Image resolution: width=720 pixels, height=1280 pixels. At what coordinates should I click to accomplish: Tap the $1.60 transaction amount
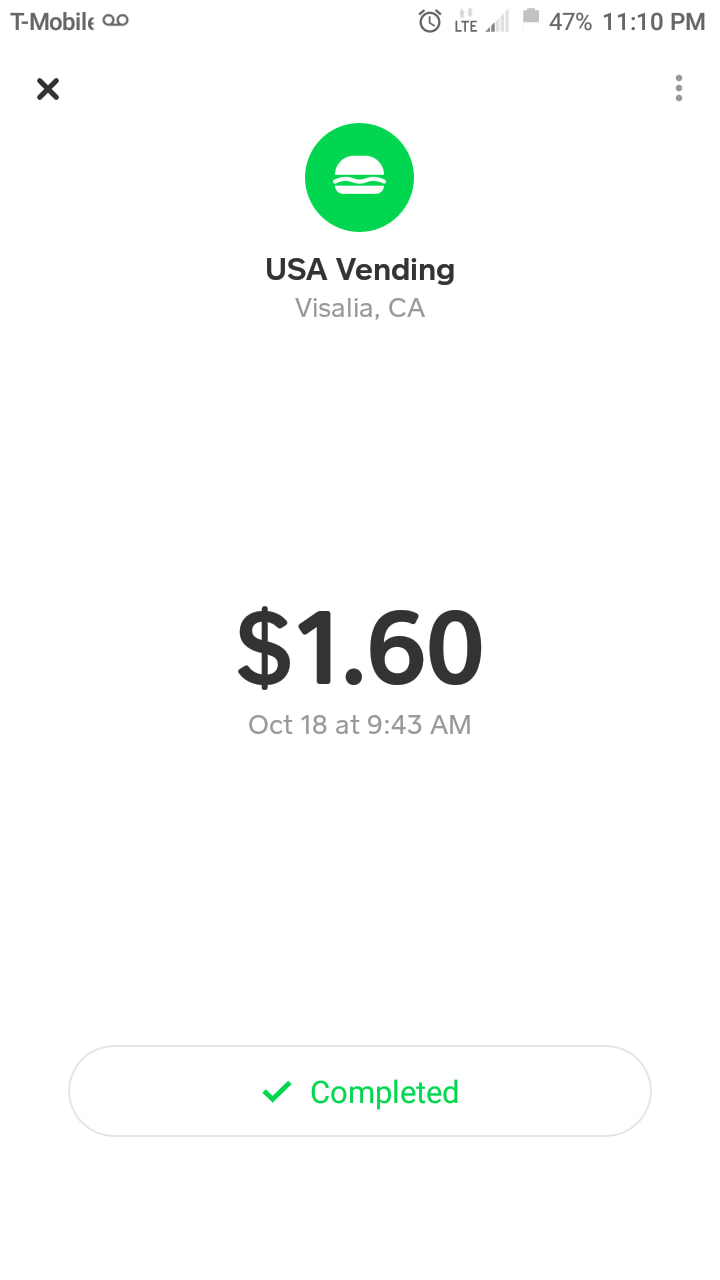359,646
